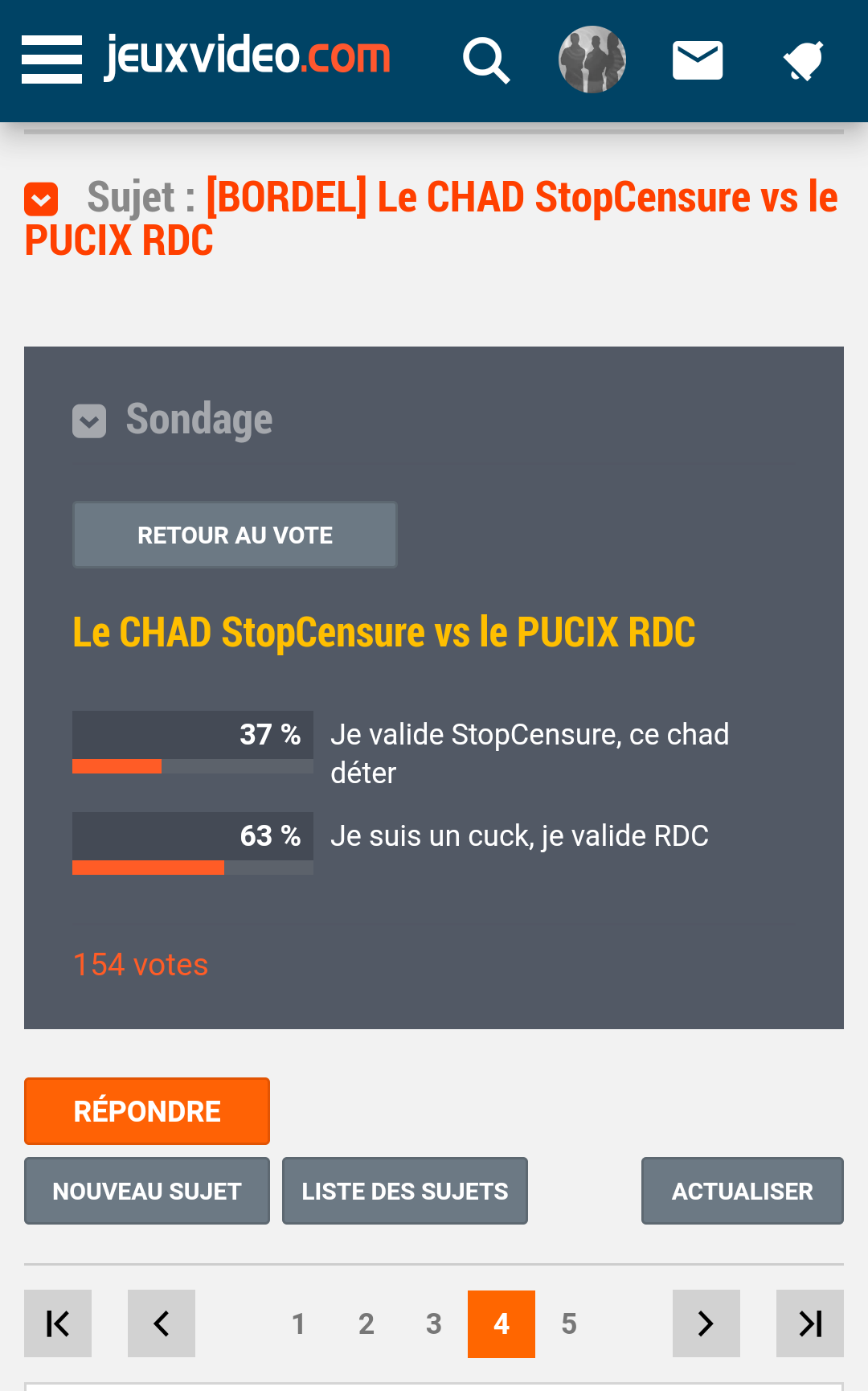Viewport: 868px width, 1391px height.
Task: Open Liste des sujets
Action: click(x=405, y=1191)
